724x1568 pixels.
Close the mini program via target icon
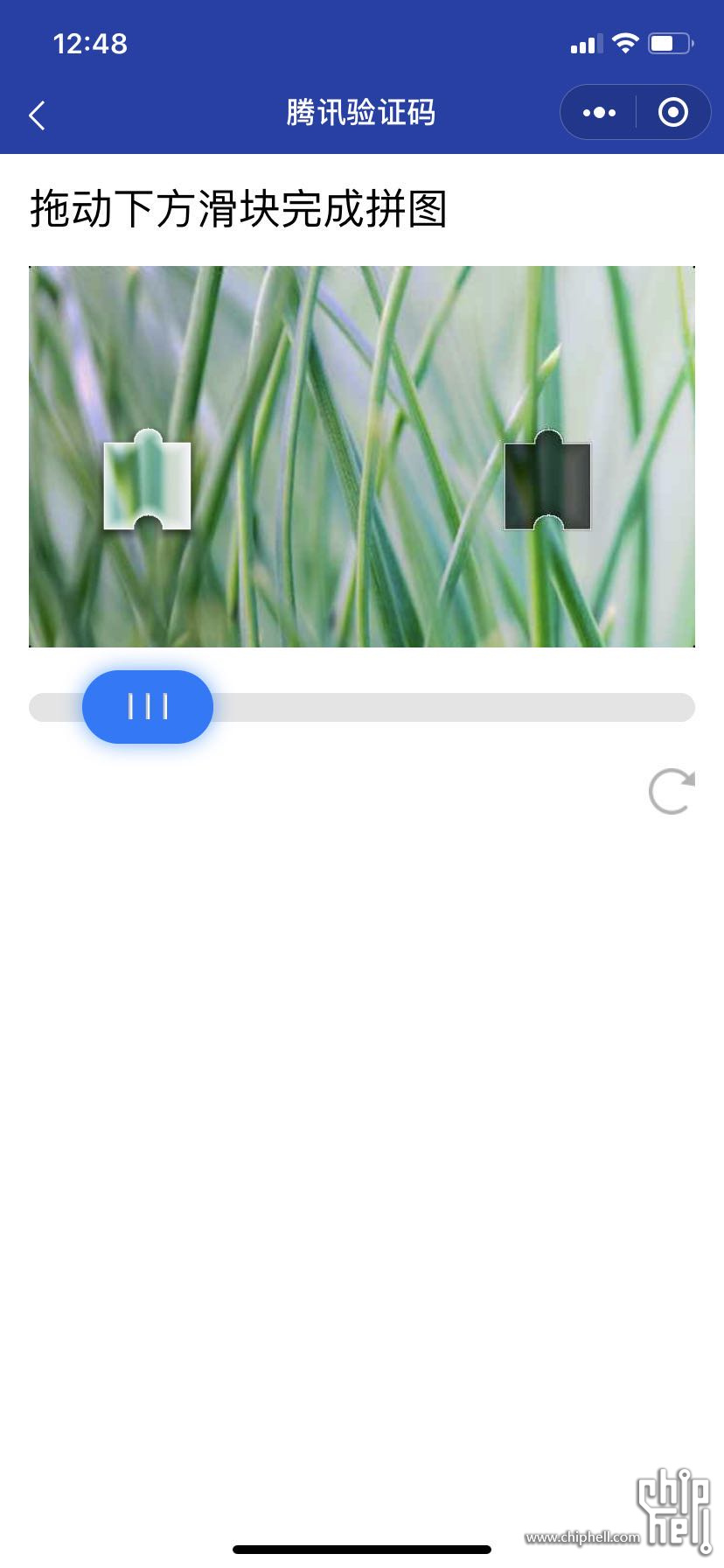672,113
